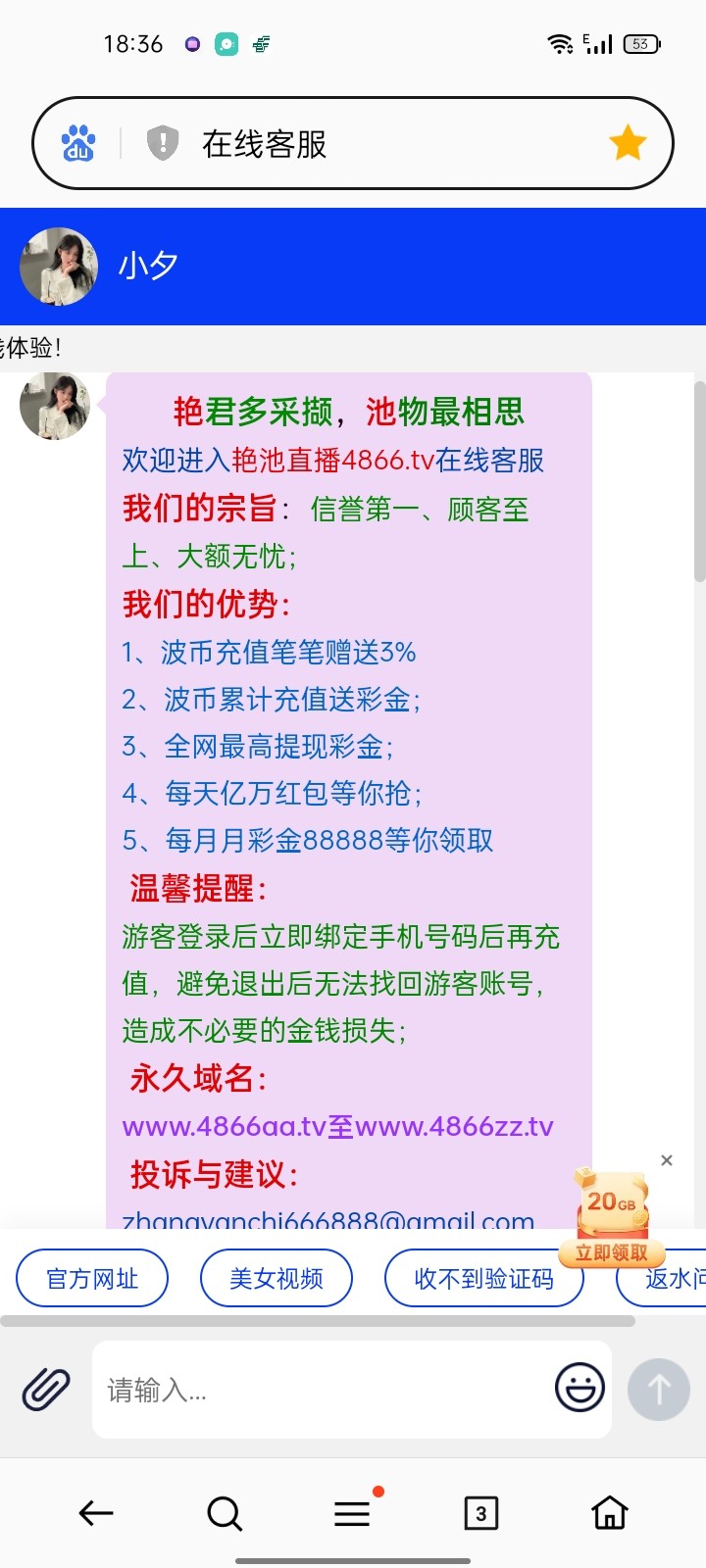
Task: Go to the browser home page
Action: [x=609, y=1513]
